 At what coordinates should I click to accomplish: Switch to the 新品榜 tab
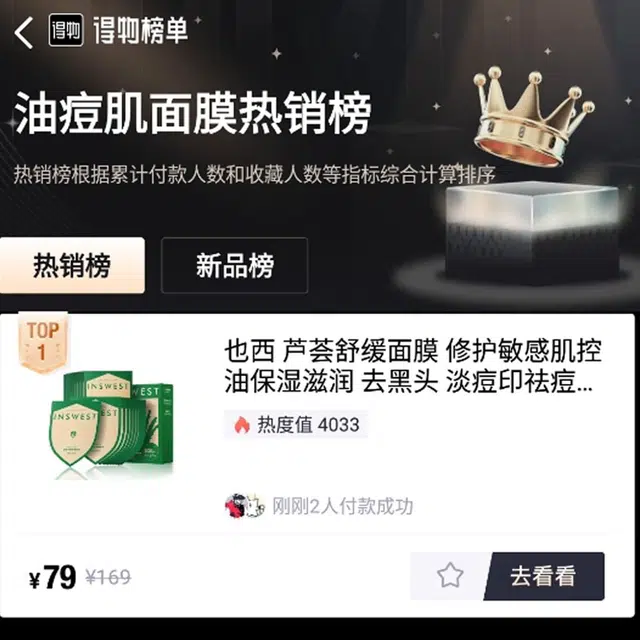pos(234,266)
